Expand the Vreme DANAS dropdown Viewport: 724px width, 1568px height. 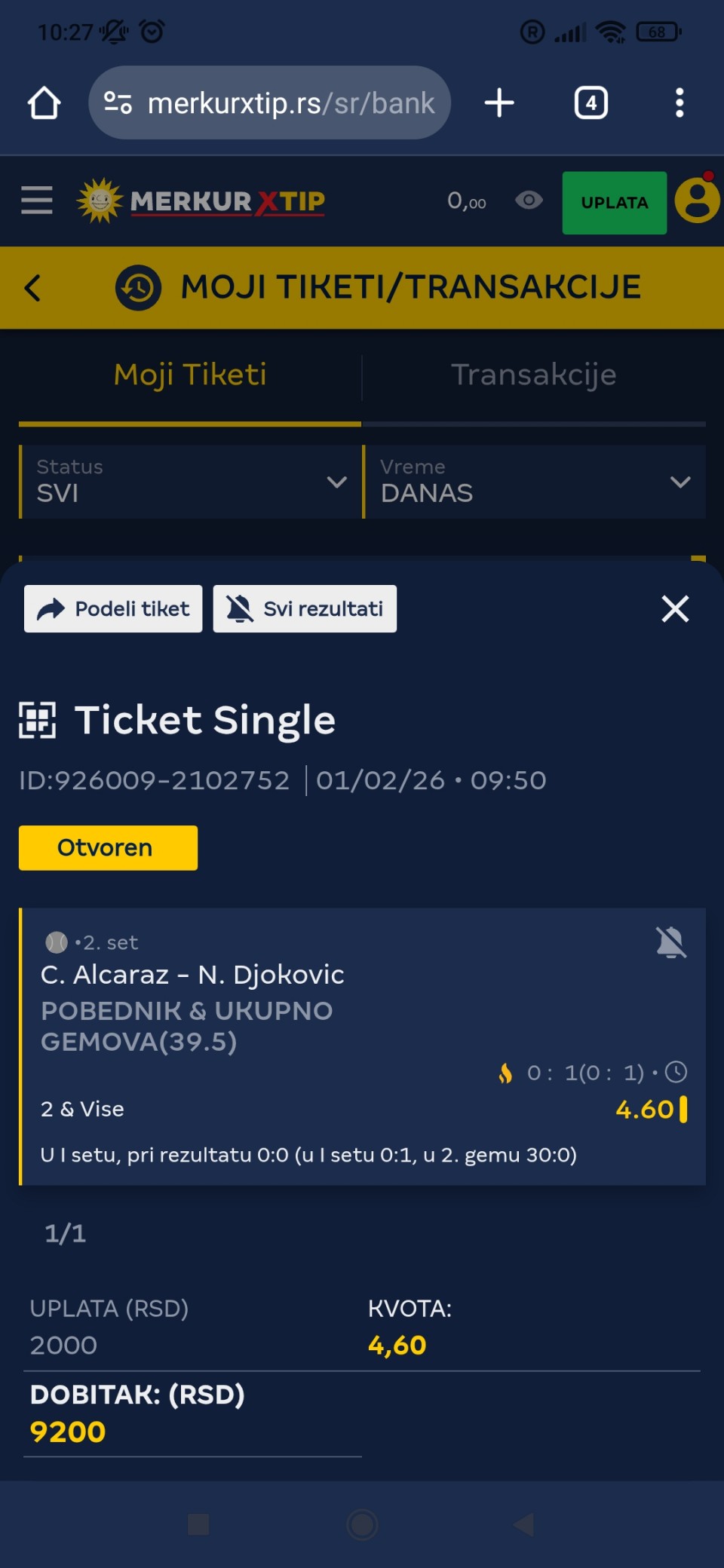535,482
